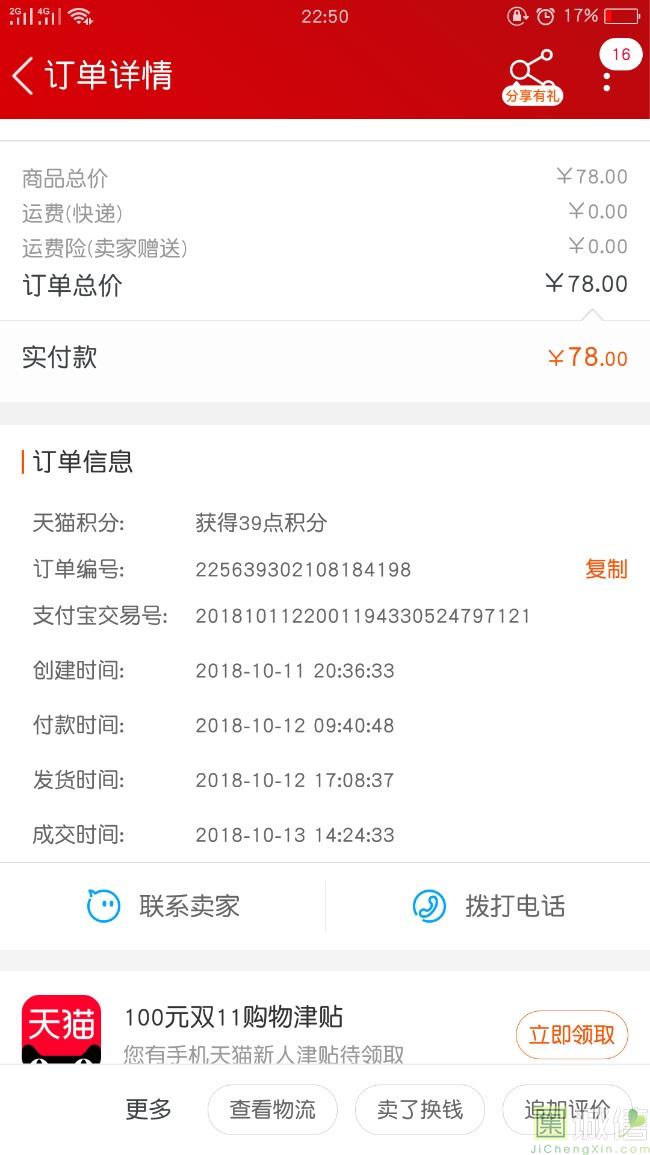Open the 更多 options
The image size is (650, 1155).
[x=148, y=1109]
